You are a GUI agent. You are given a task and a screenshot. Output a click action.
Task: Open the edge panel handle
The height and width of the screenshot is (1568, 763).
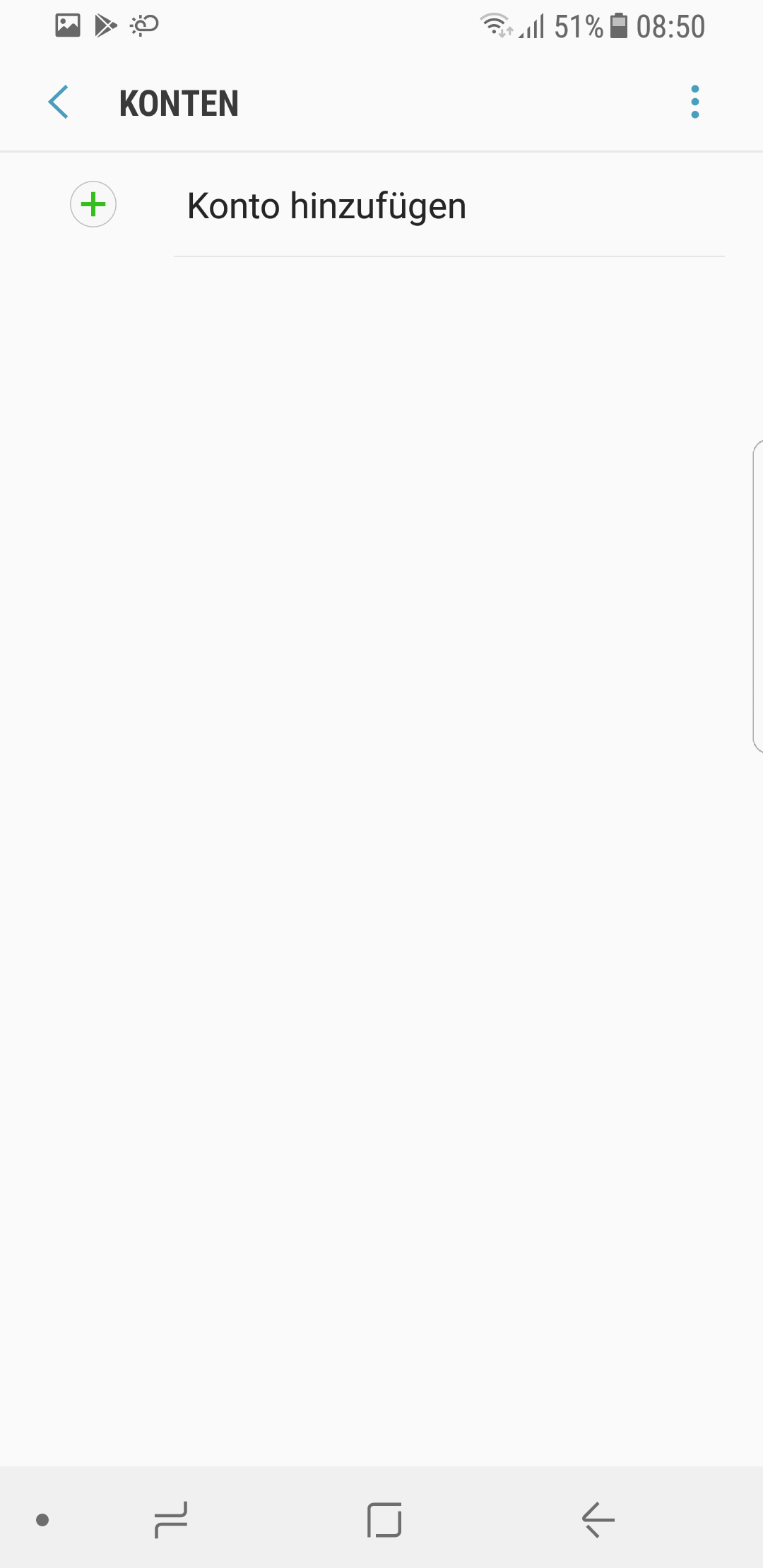coord(758,597)
